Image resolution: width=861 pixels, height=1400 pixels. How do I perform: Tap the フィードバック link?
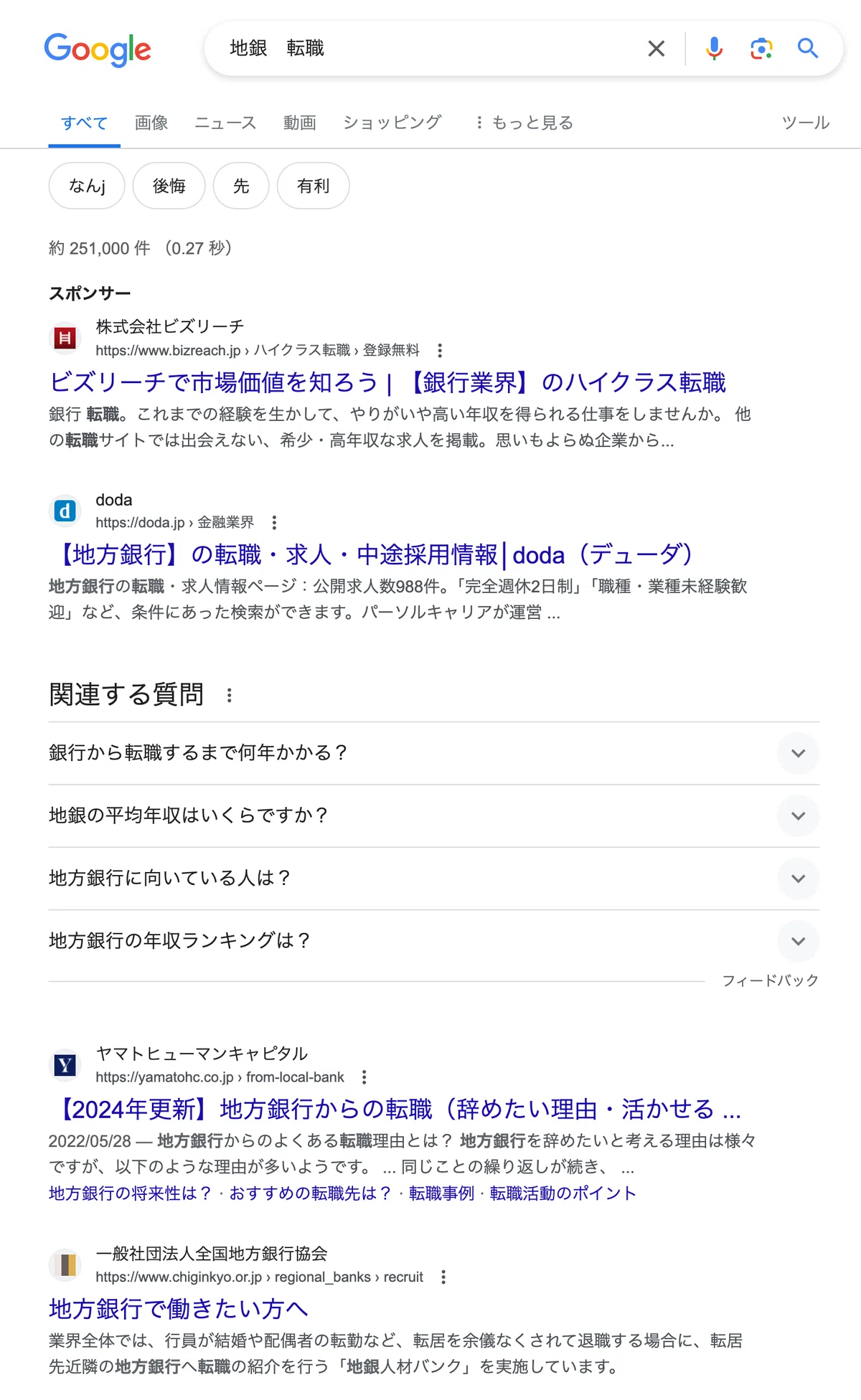click(770, 980)
